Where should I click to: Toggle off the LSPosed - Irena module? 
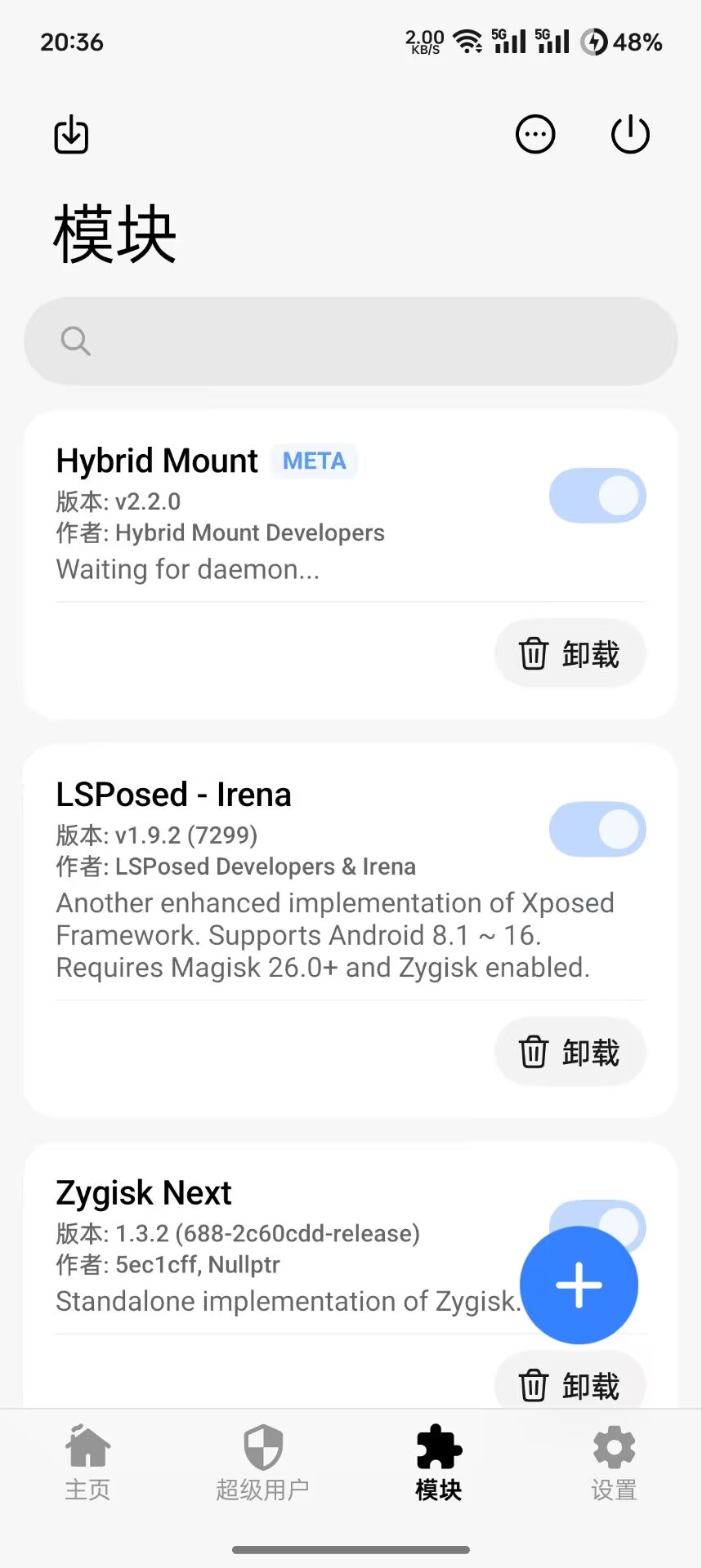pos(597,830)
